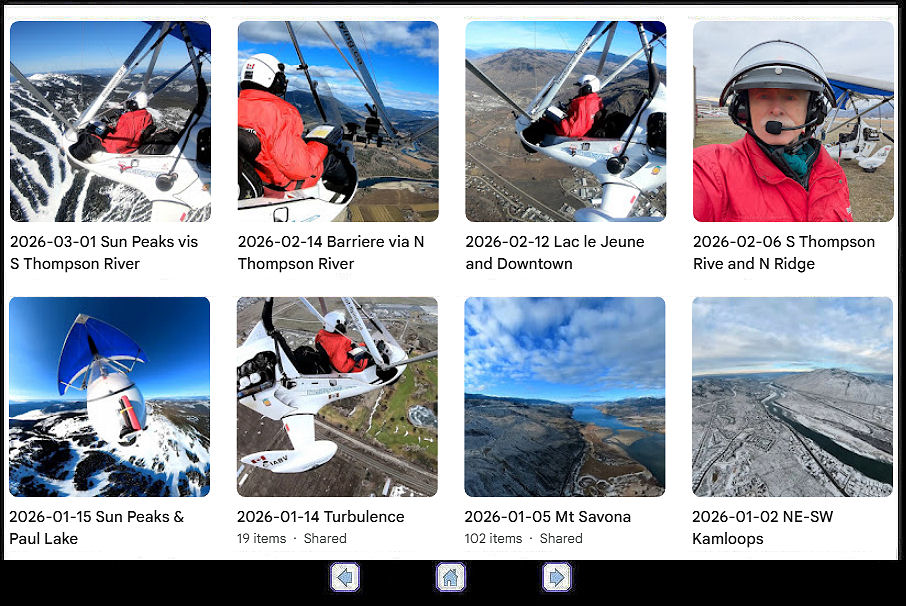The width and height of the screenshot is (906, 606).
Task: Go to the previous page with left arrow
Action: tap(345, 577)
